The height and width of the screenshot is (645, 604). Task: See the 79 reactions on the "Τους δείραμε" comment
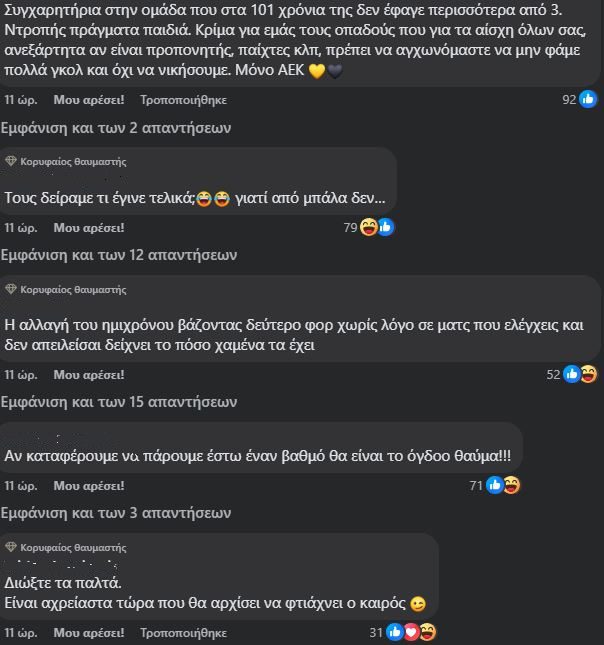pyautogui.click(x=368, y=227)
